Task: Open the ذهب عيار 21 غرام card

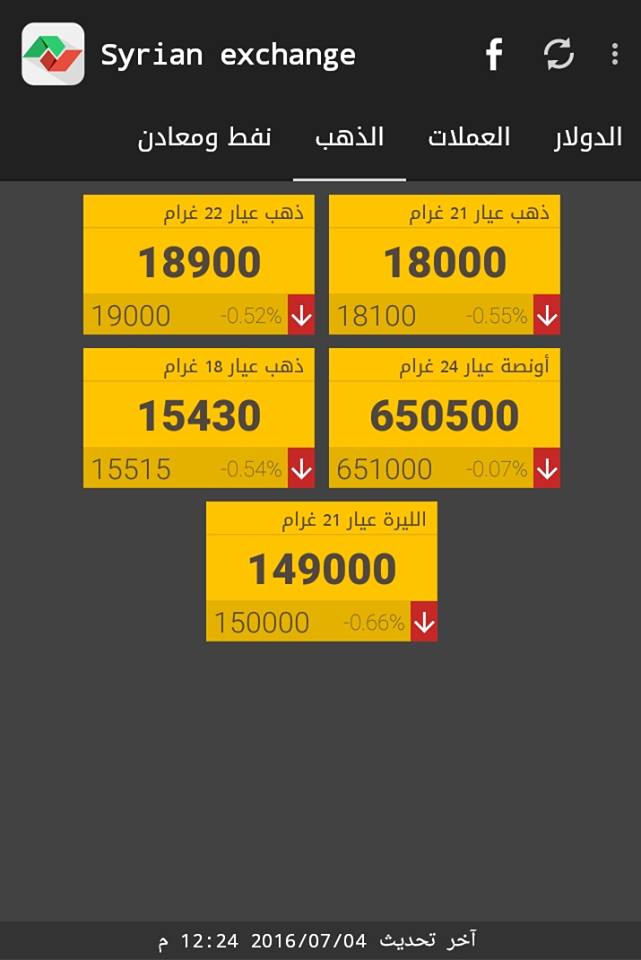Action: (444, 264)
